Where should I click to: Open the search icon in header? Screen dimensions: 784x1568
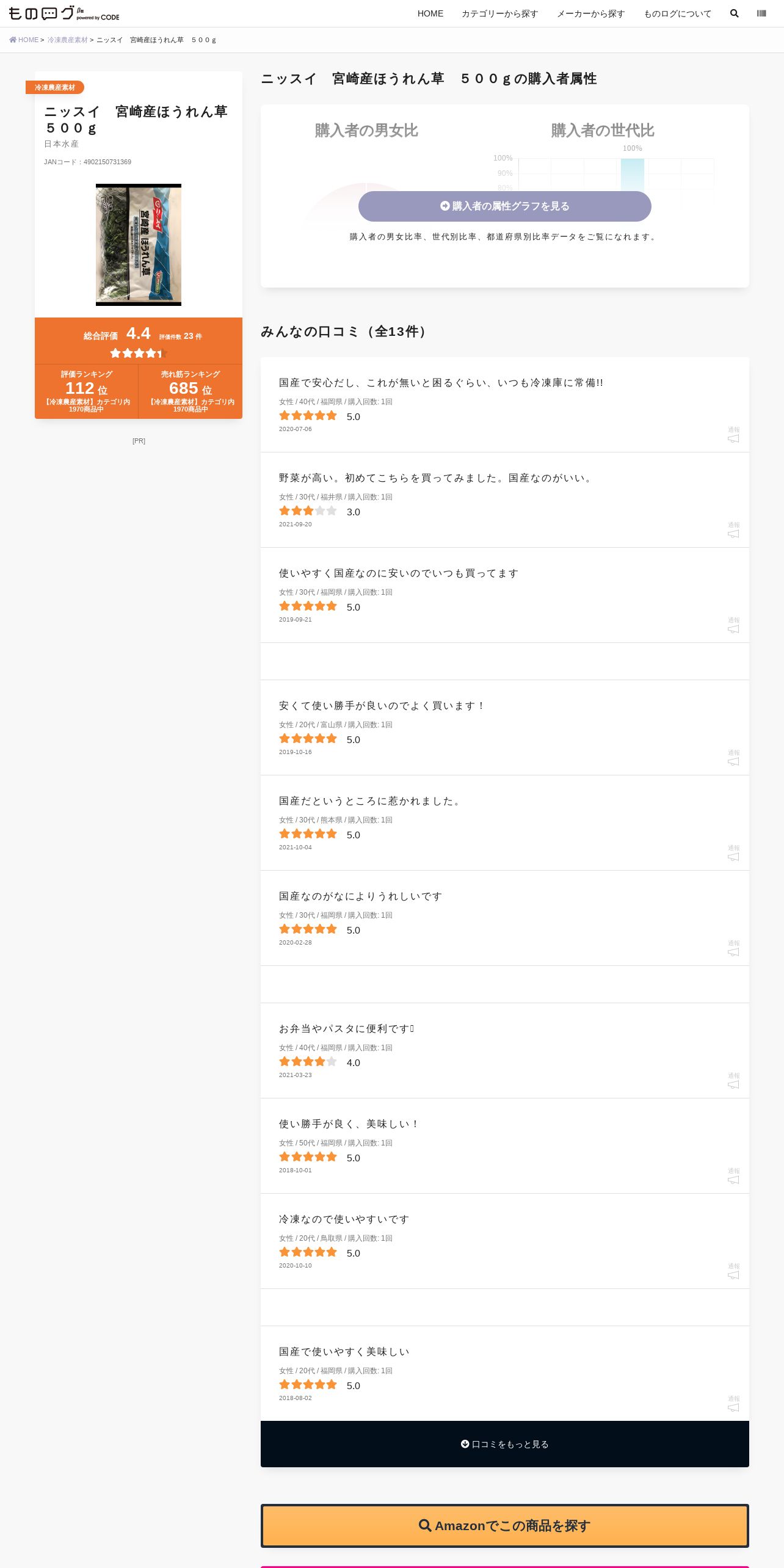pos(734,13)
